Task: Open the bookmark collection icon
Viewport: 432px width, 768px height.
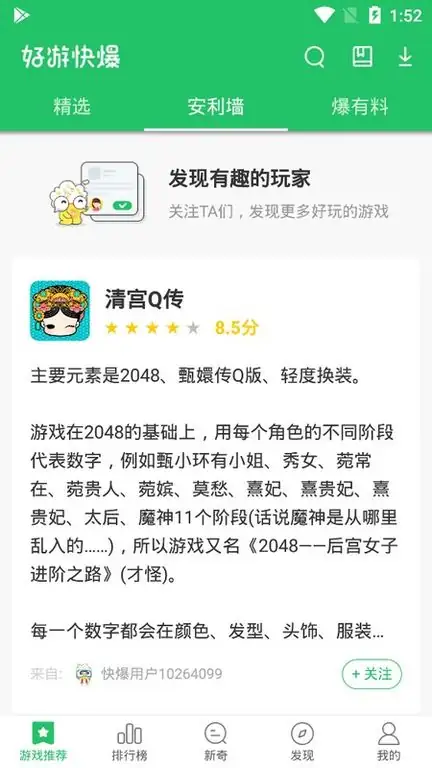Action: pos(362,57)
